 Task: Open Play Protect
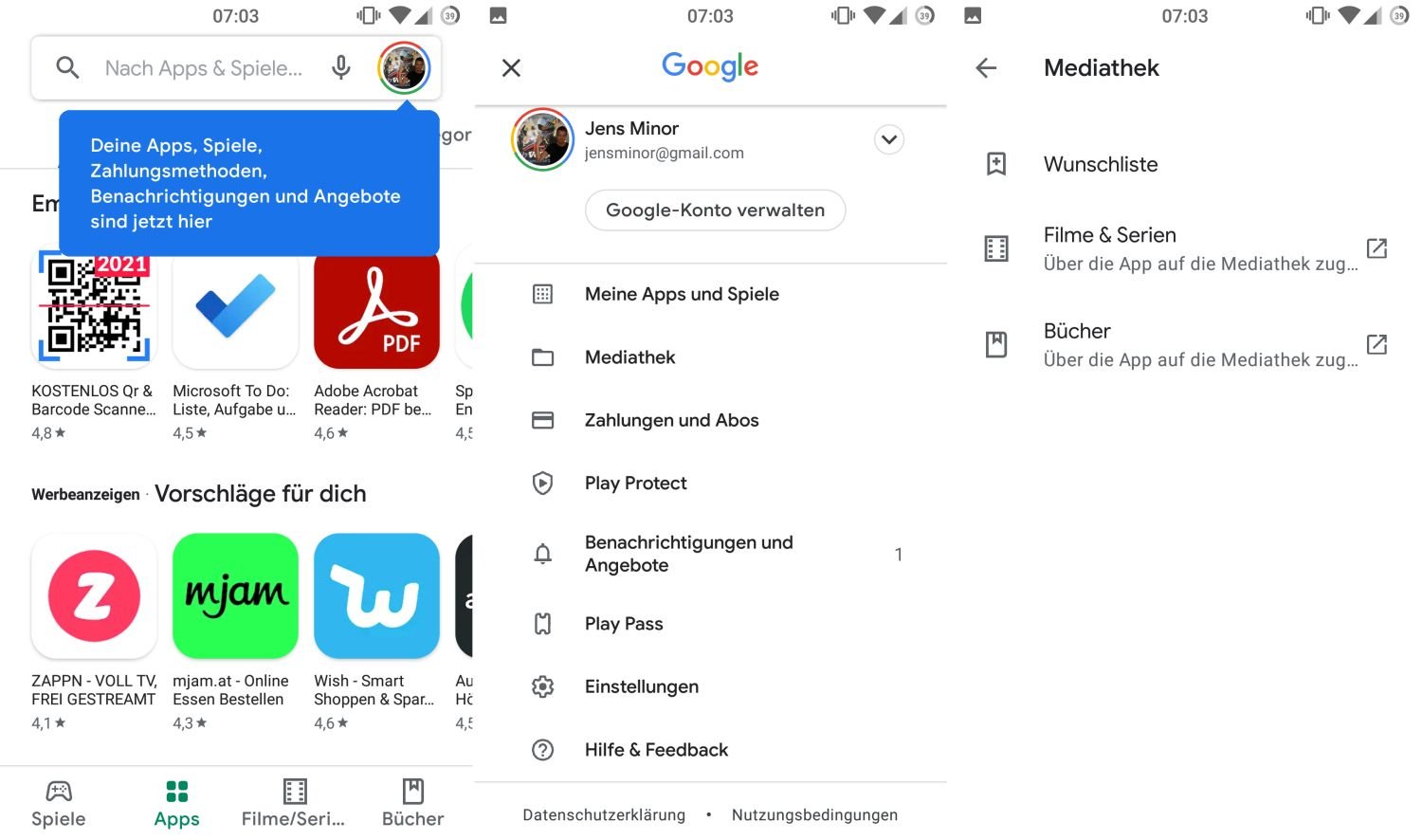pyautogui.click(x=635, y=484)
